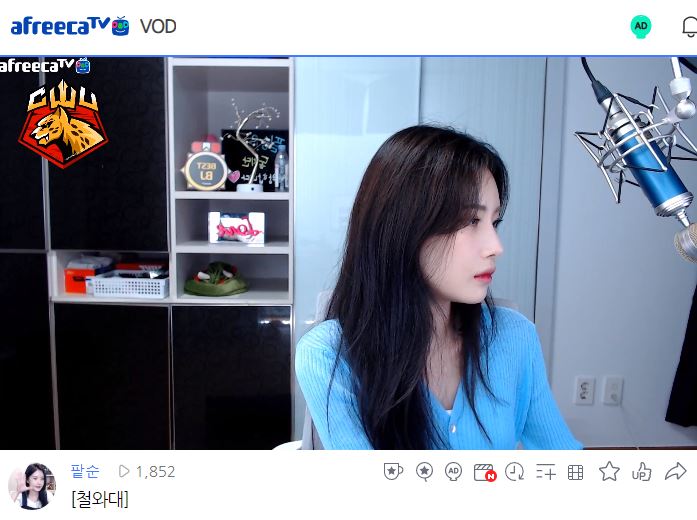Play the VOD video
The height and width of the screenshot is (520, 697).
(348, 252)
